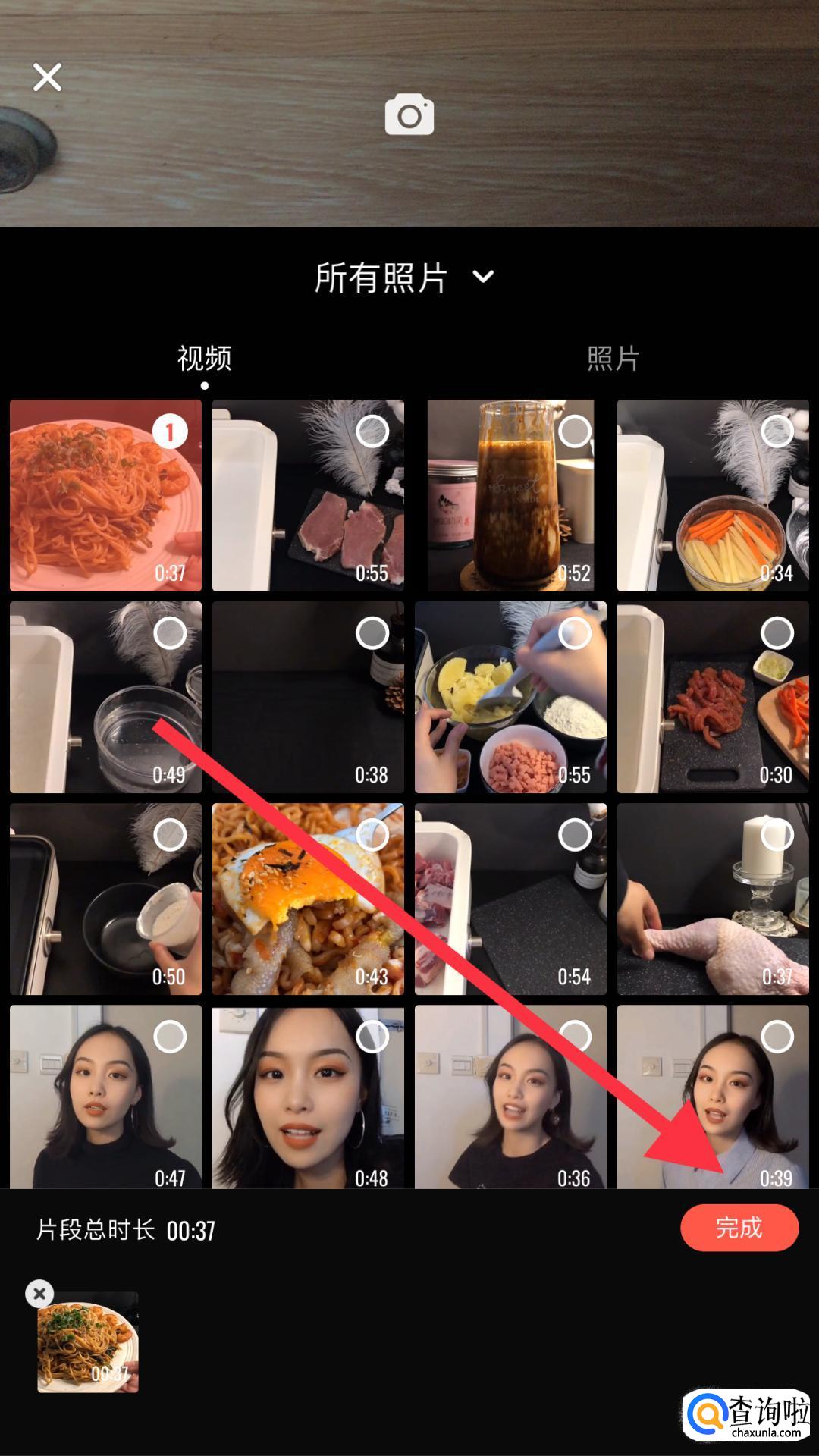Pick the 0:54 video

click(x=510, y=899)
